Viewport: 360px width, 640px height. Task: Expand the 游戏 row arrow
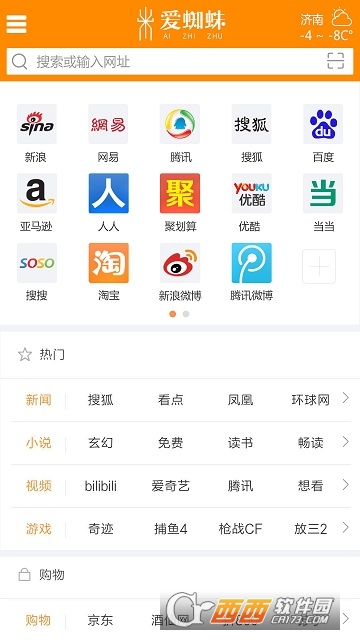point(345,527)
